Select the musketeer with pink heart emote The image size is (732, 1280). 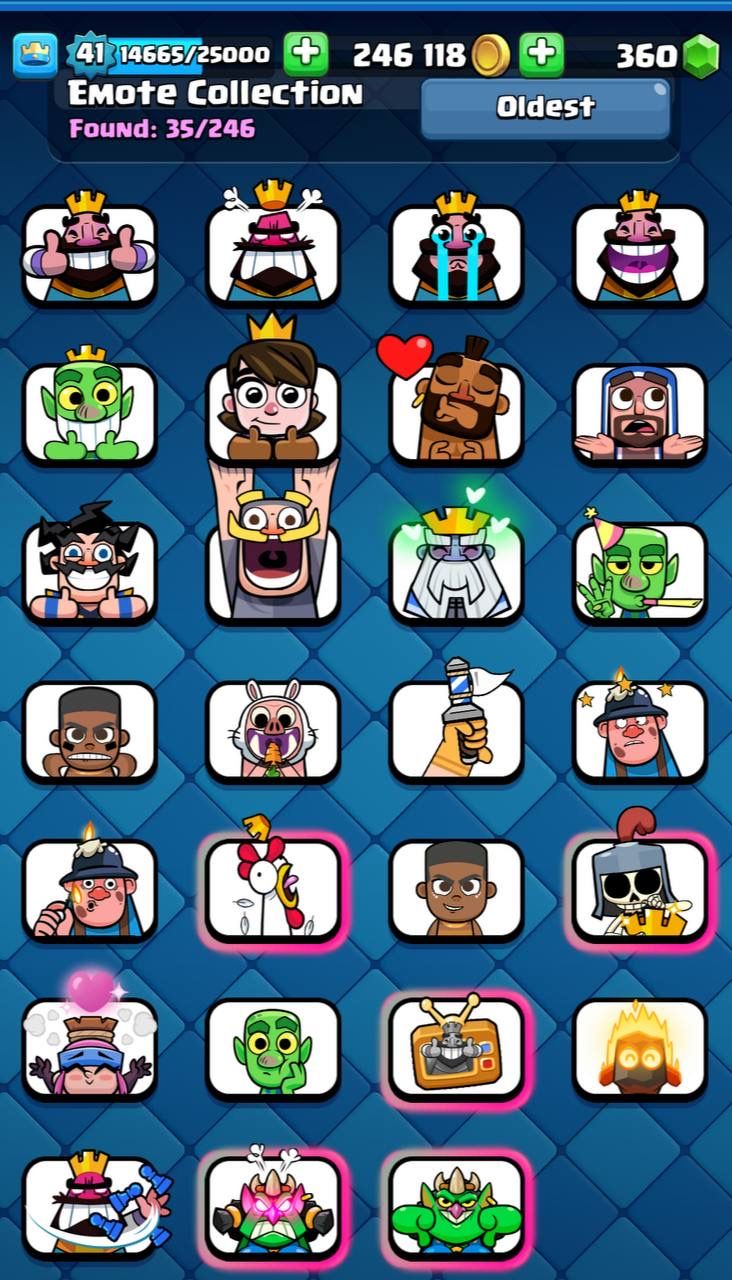[89, 1042]
